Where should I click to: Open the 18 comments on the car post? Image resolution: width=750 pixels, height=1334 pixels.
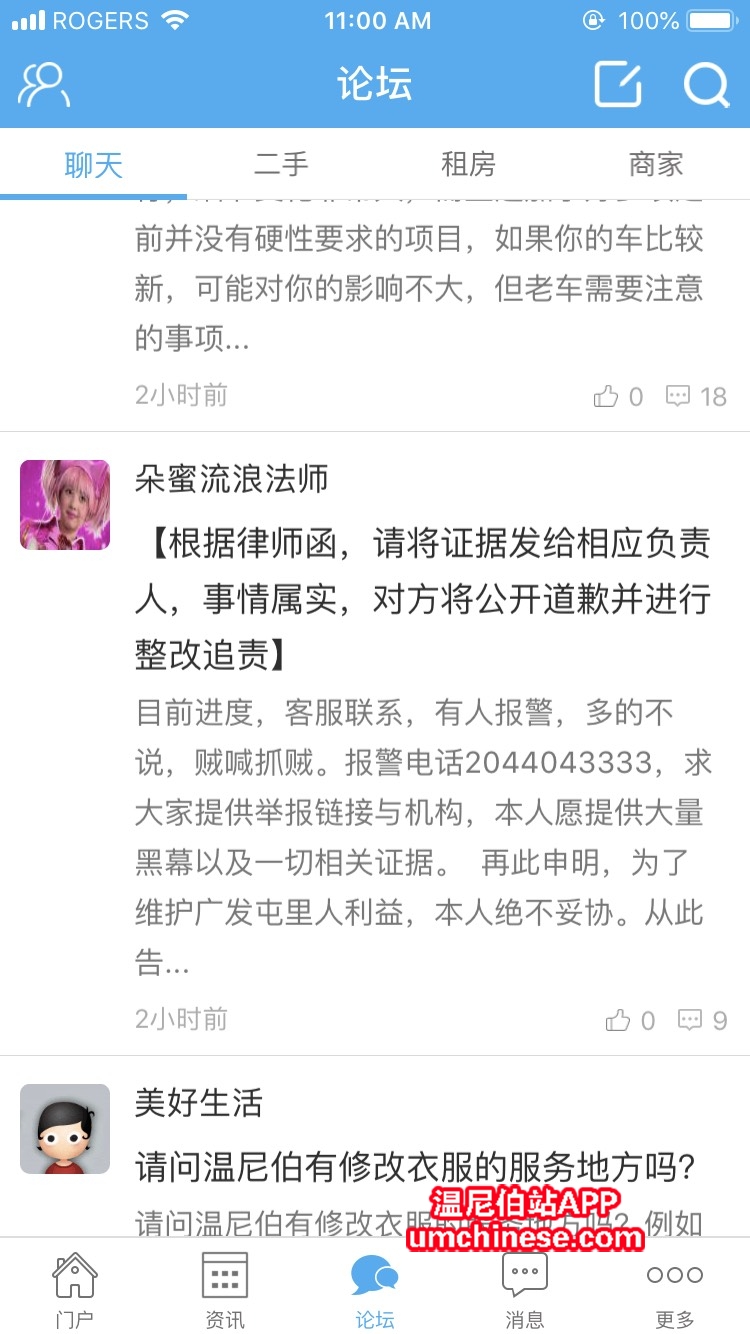point(697,396)
